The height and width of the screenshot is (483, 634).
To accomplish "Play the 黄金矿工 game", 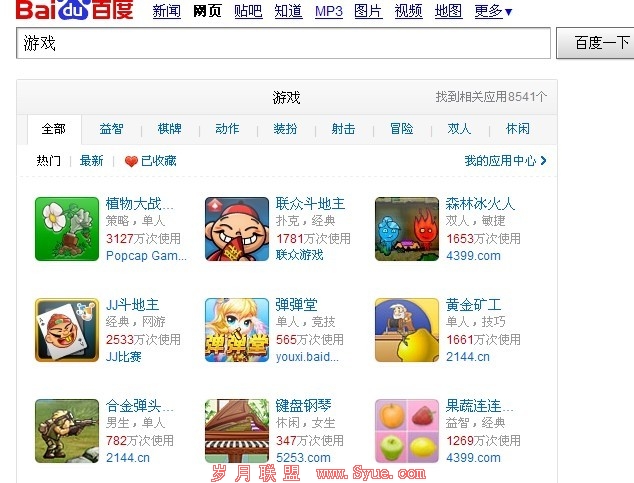I will click(473, 305).
